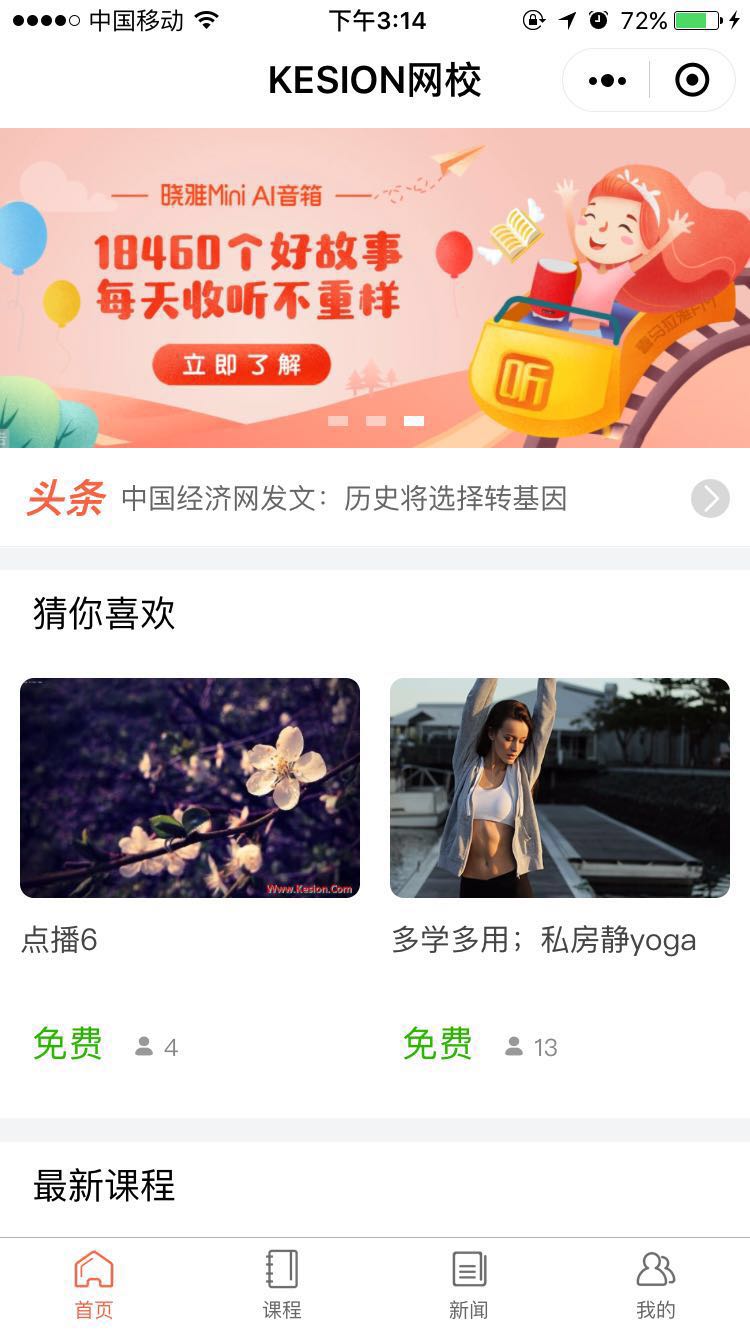The width and height of the screenshot is (750, 1334).
Task: Select the third carousel indicator dot
Action: pyautogui.click(x=411, y=421)
